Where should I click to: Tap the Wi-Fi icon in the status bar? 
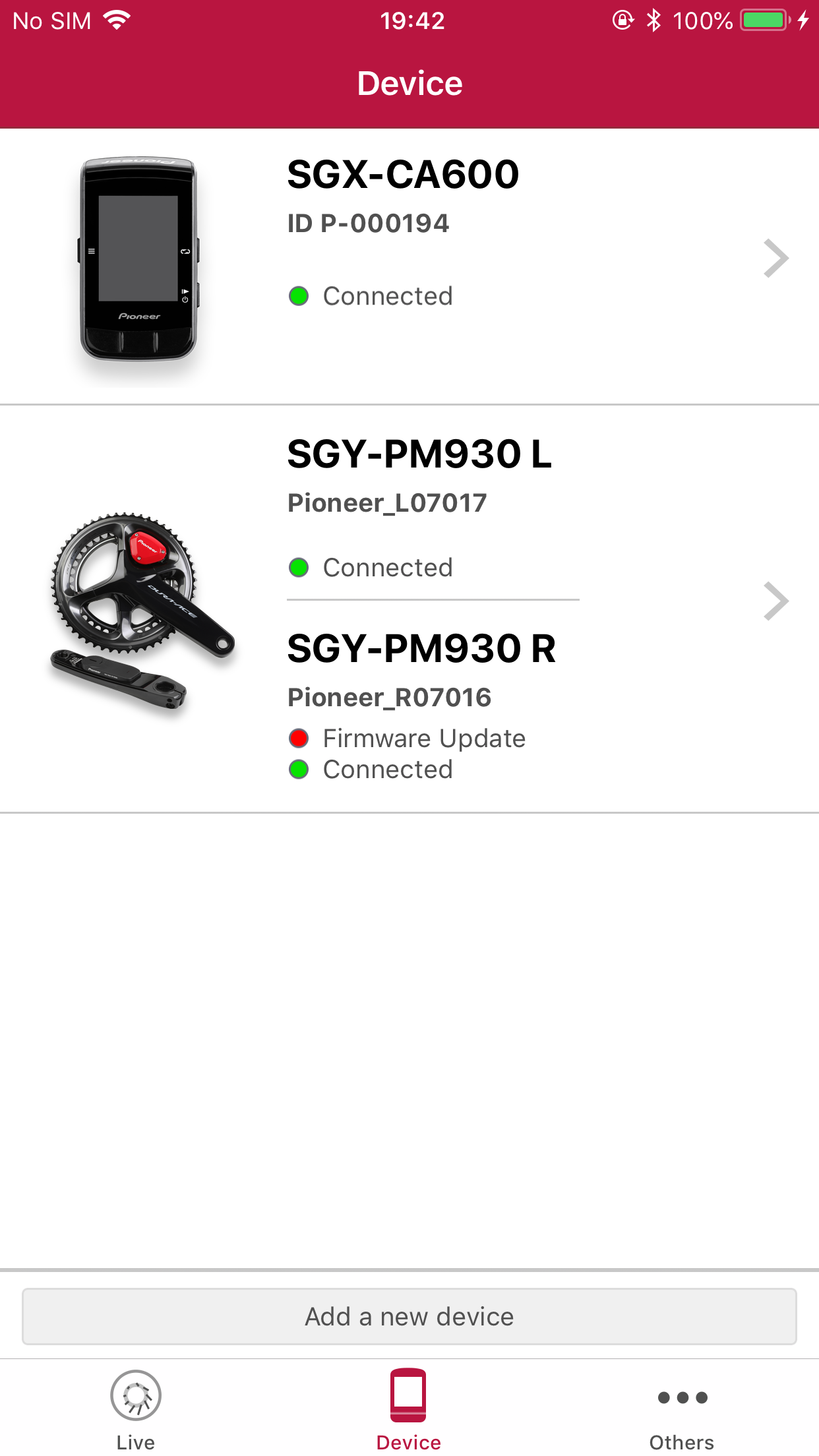(x=117, y=20)
